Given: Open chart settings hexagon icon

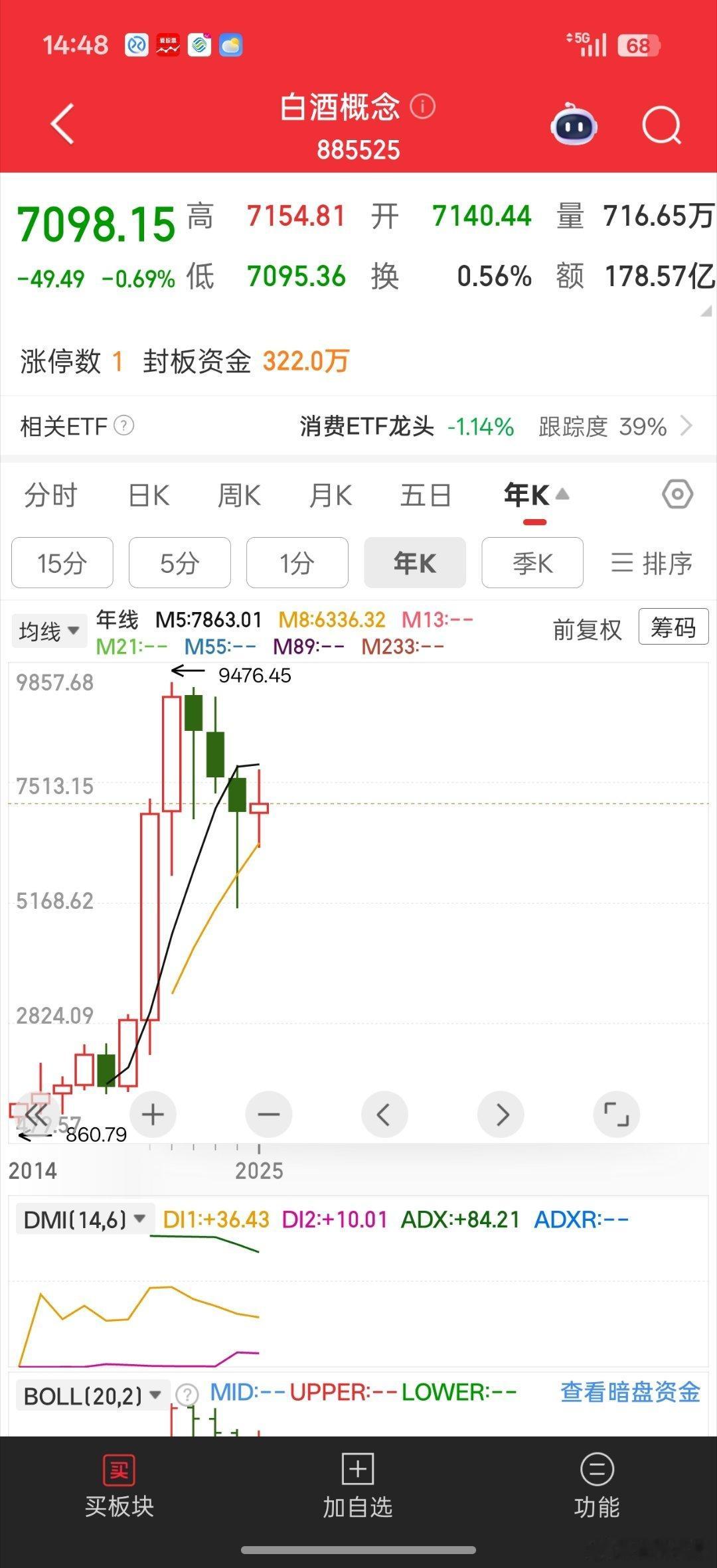Looking at the screenshot, I should pyautogui.click(x=677, y=495).
